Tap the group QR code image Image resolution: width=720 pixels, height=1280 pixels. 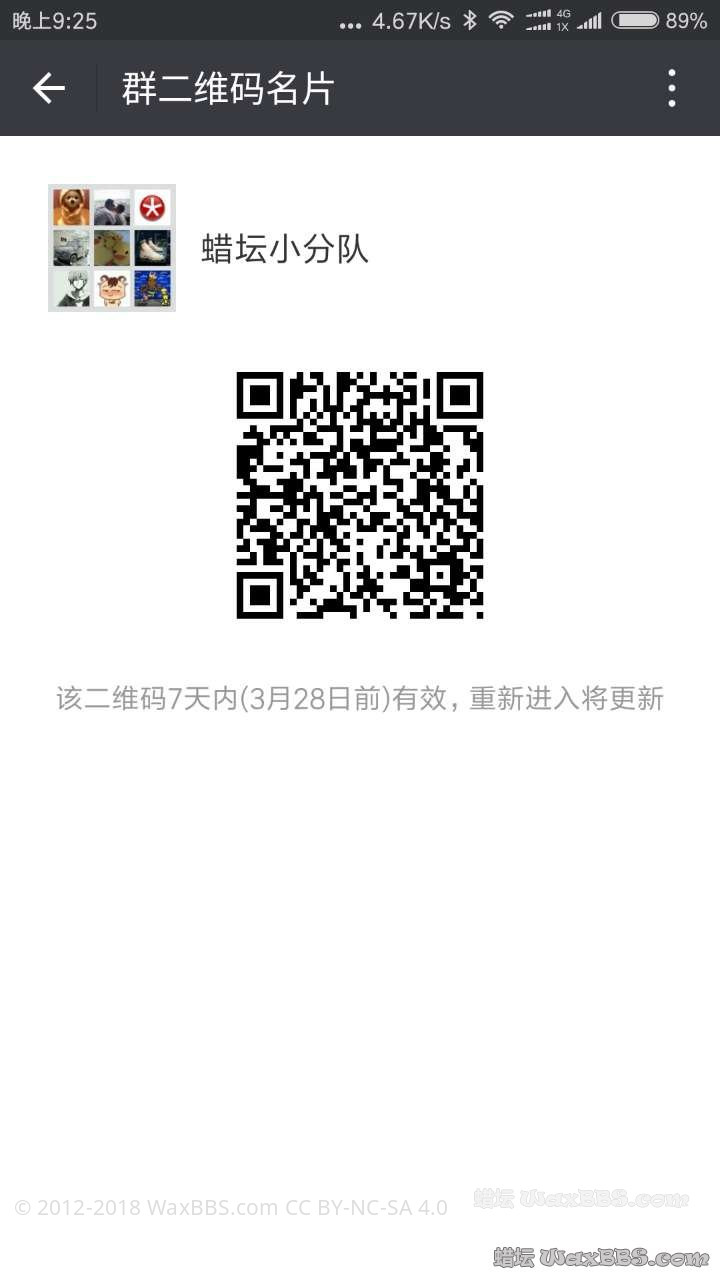pos(360,495)
